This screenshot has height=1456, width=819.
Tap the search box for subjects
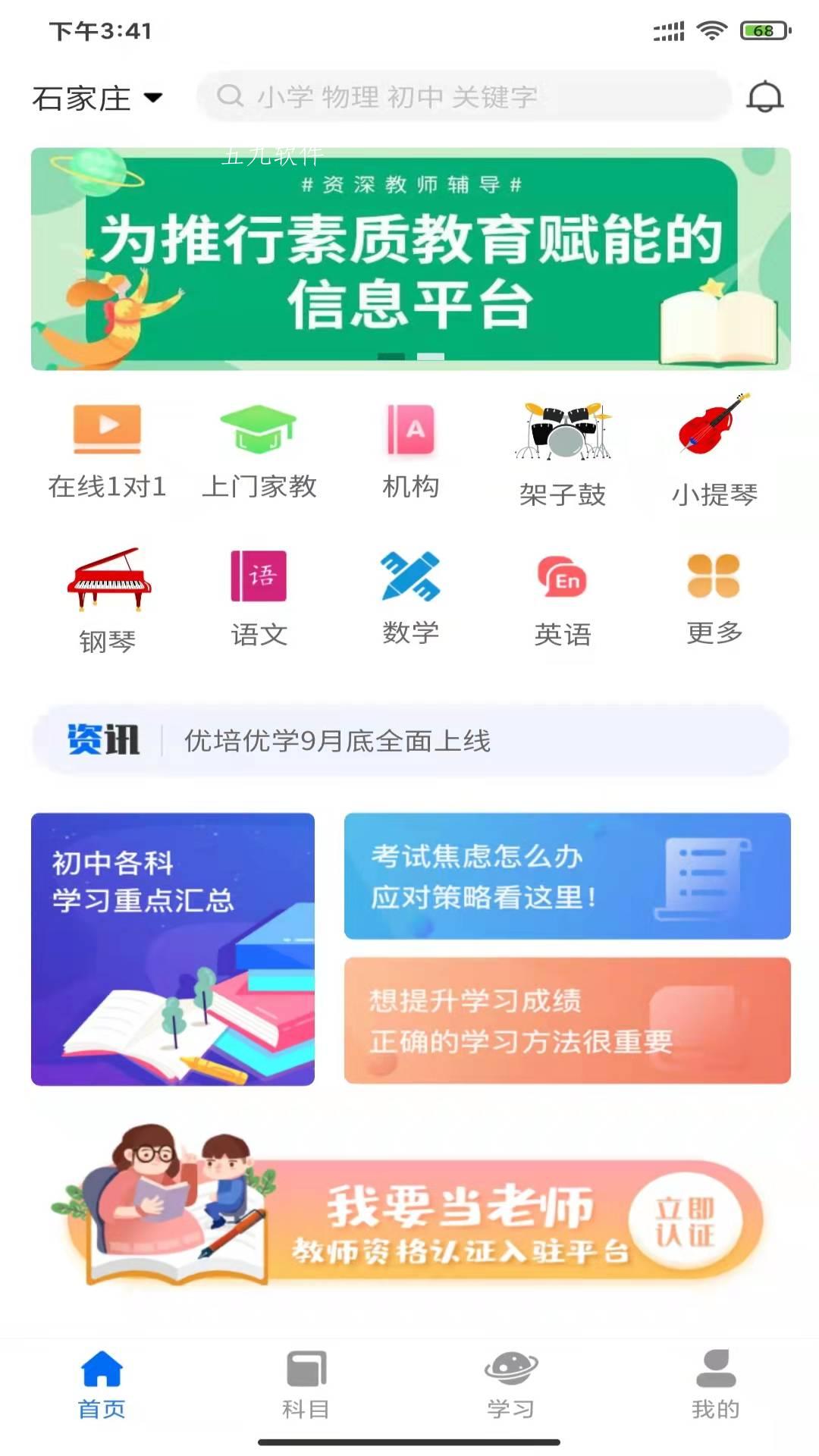pos(463,96)
